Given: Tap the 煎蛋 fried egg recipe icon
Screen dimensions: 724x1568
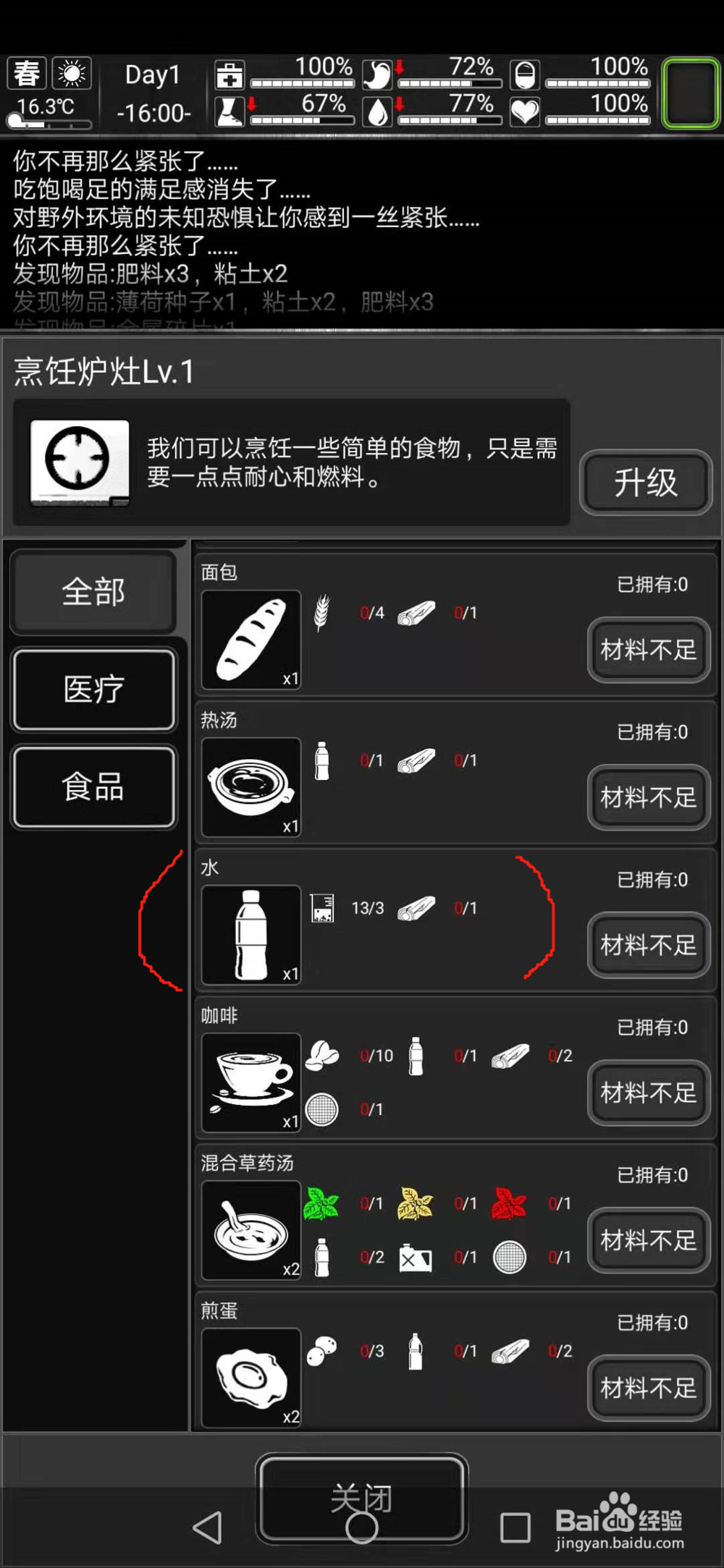Looking at the screenshot, I should point(251,1377).
